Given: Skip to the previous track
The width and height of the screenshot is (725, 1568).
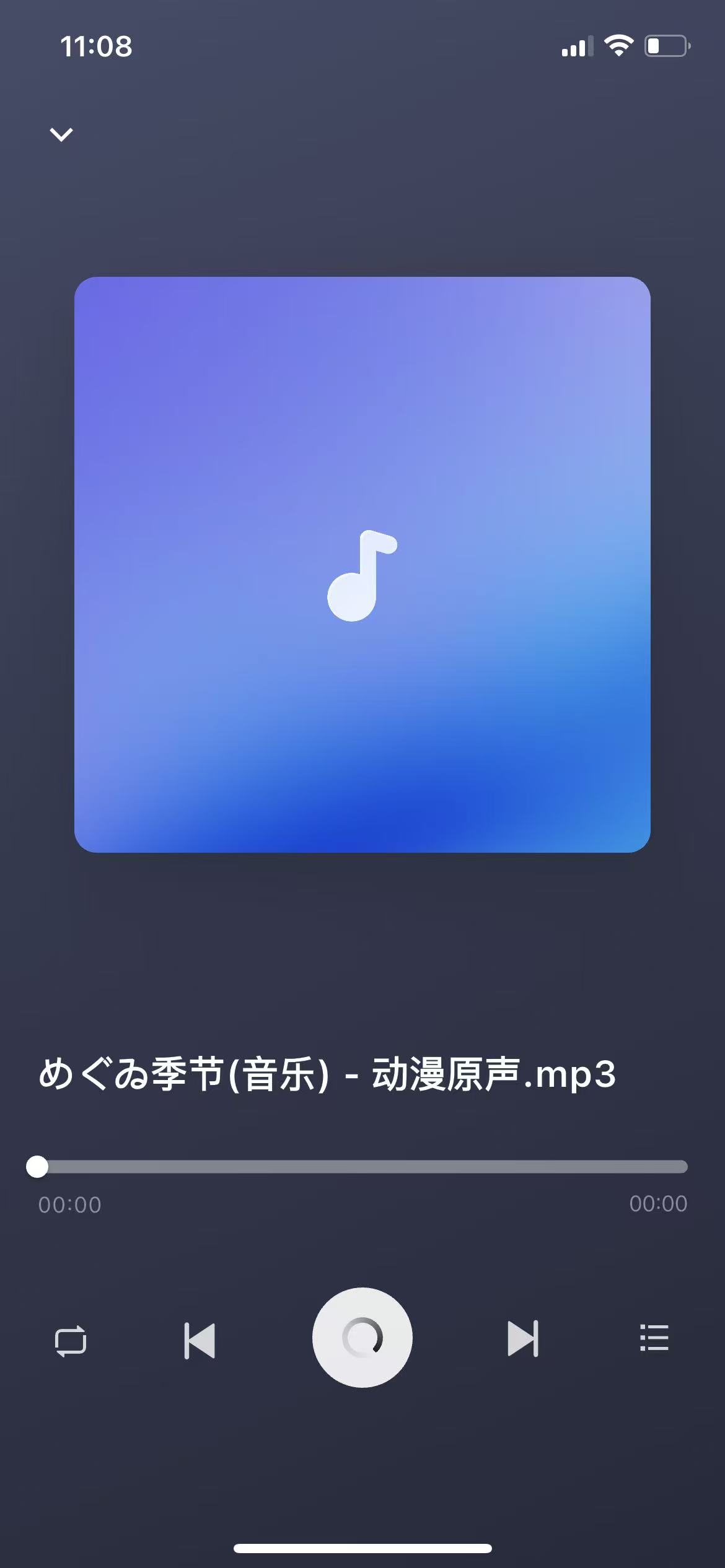Looking at the screenshot, I should (200, 1341).
